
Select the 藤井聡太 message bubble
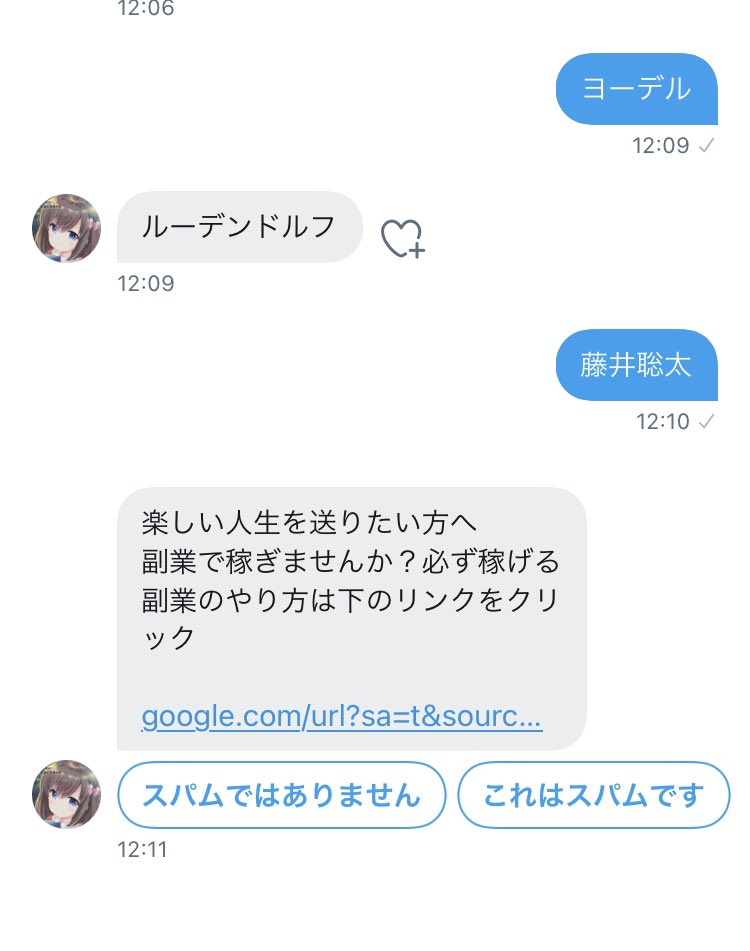coord(637,365)
